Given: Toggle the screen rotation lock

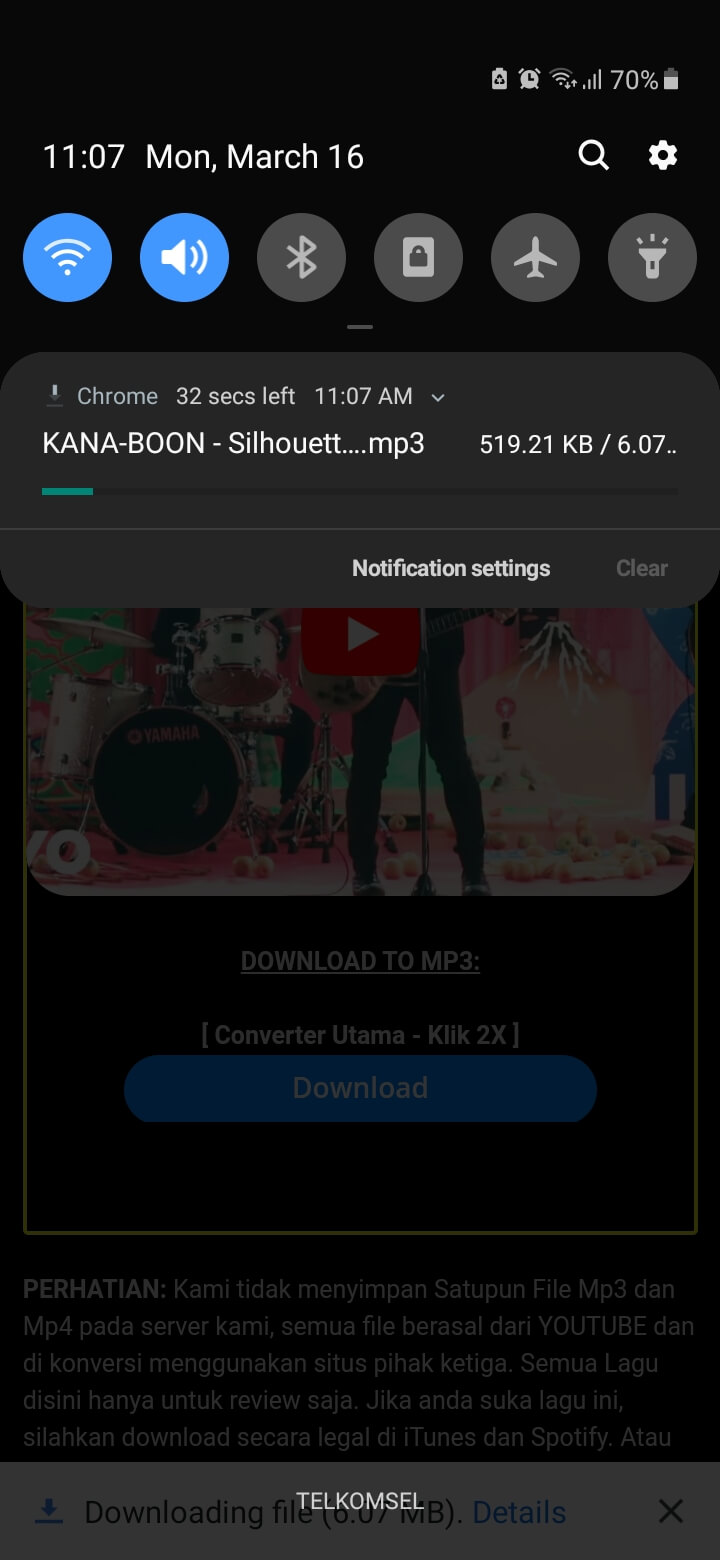Looking at the screenshot, I should 418,258.
